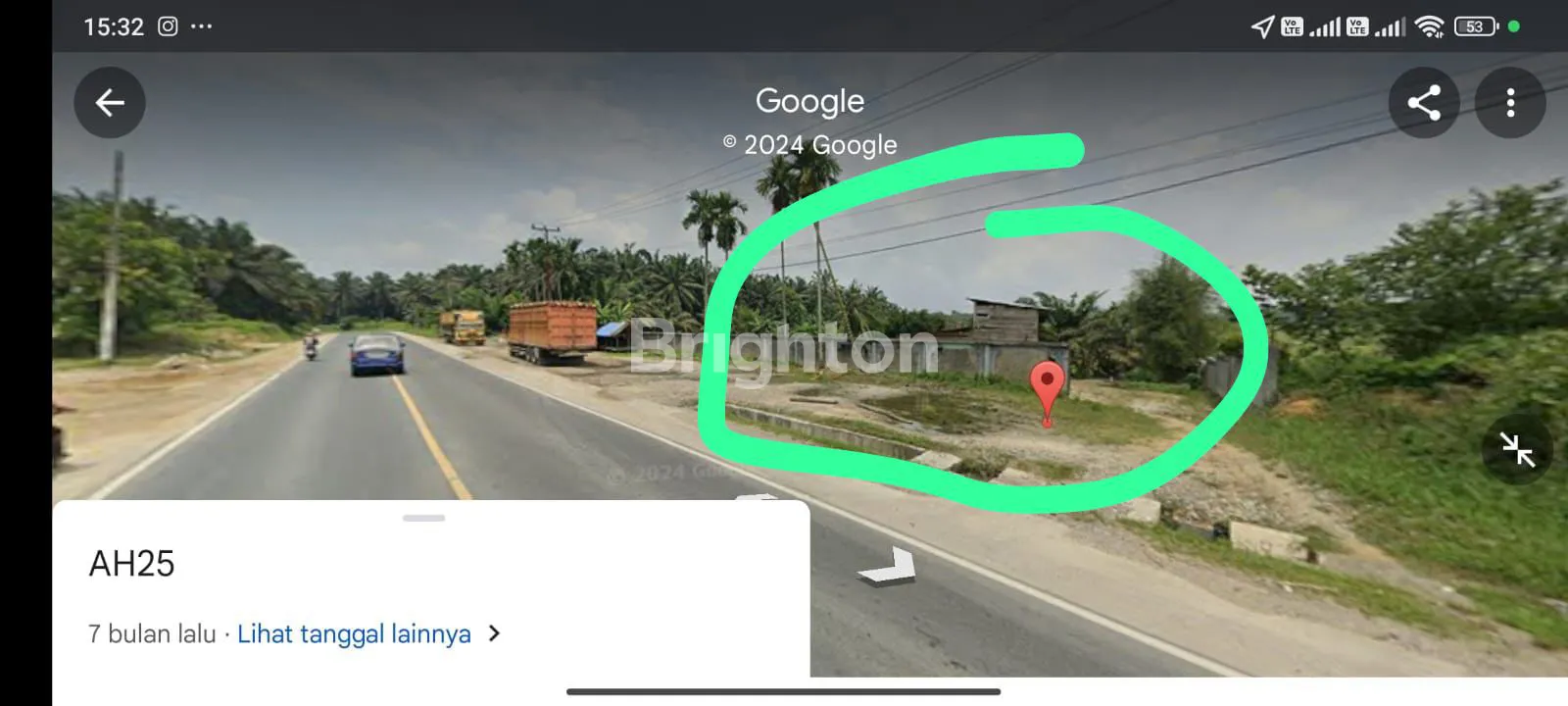Screen dimensions: 1568x706
Task: Tap the AH25 info sheet handle
Action: 423,518
